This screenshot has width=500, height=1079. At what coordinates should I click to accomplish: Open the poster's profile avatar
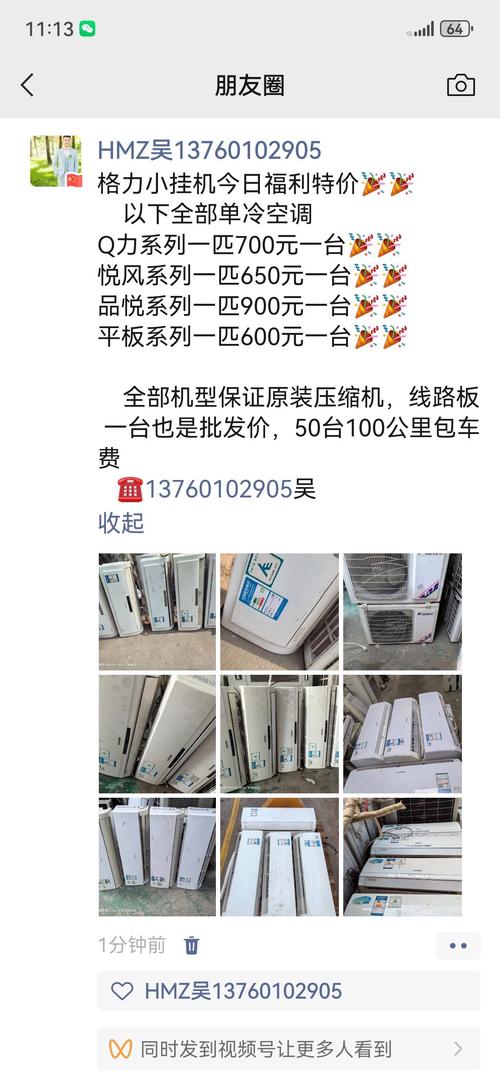point(56,161)
